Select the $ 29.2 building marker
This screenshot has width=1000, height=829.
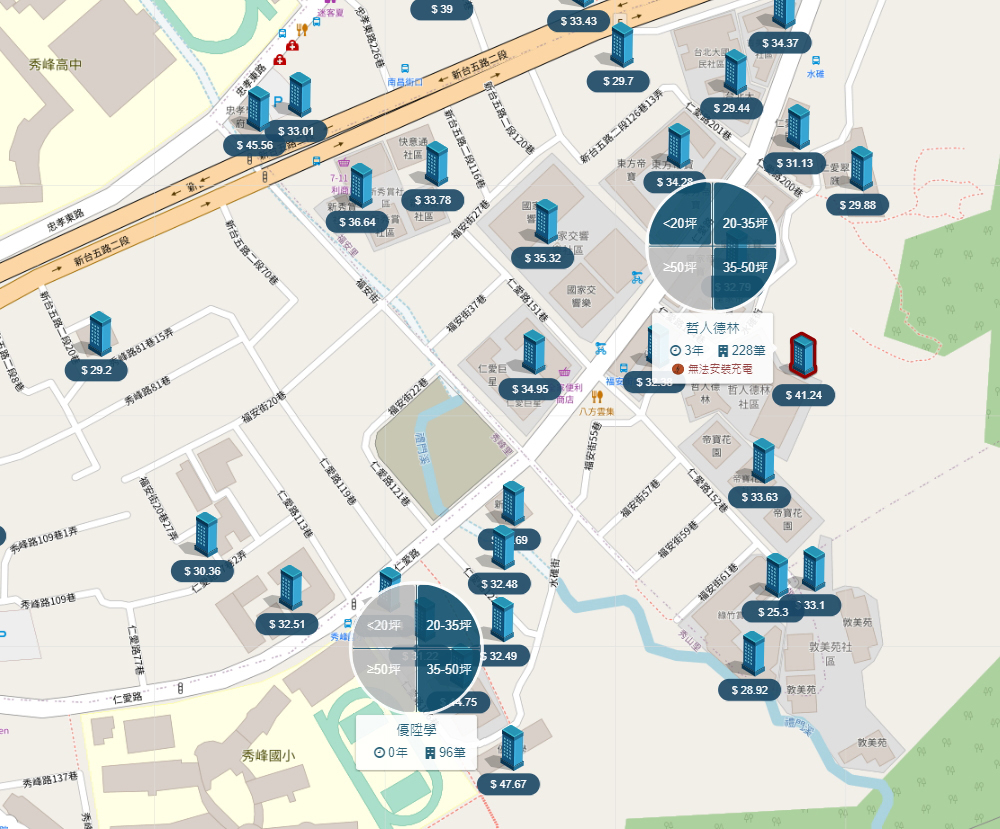(x=100, y=334)
